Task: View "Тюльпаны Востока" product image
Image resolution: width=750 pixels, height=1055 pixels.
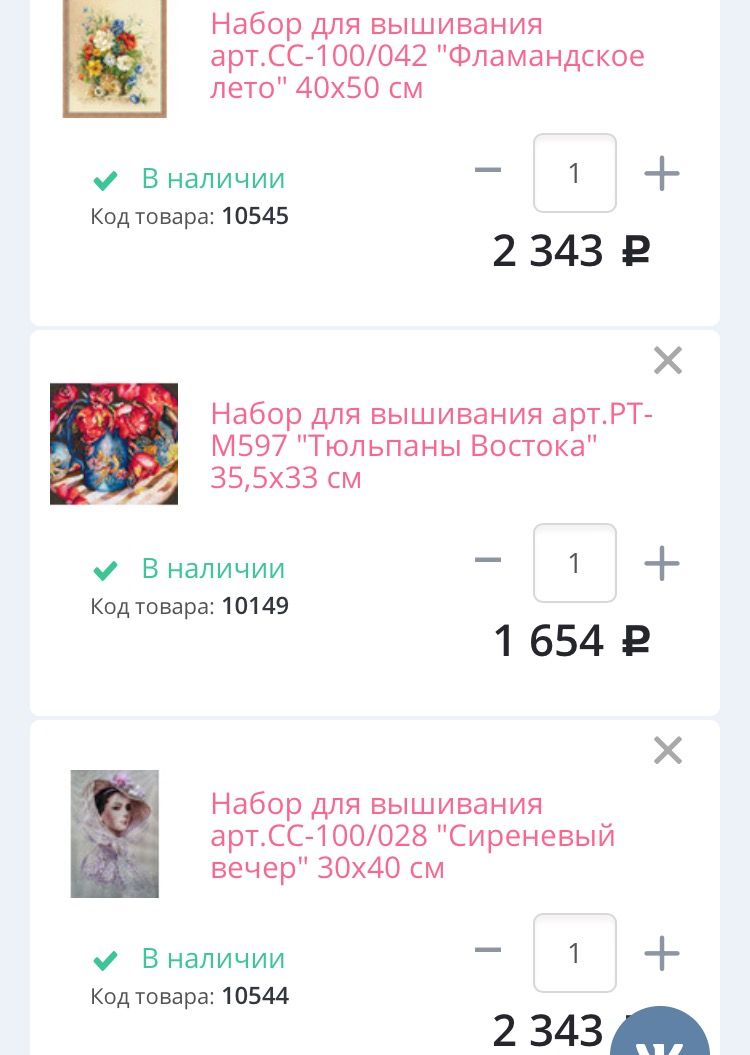Action: (114, 443)
